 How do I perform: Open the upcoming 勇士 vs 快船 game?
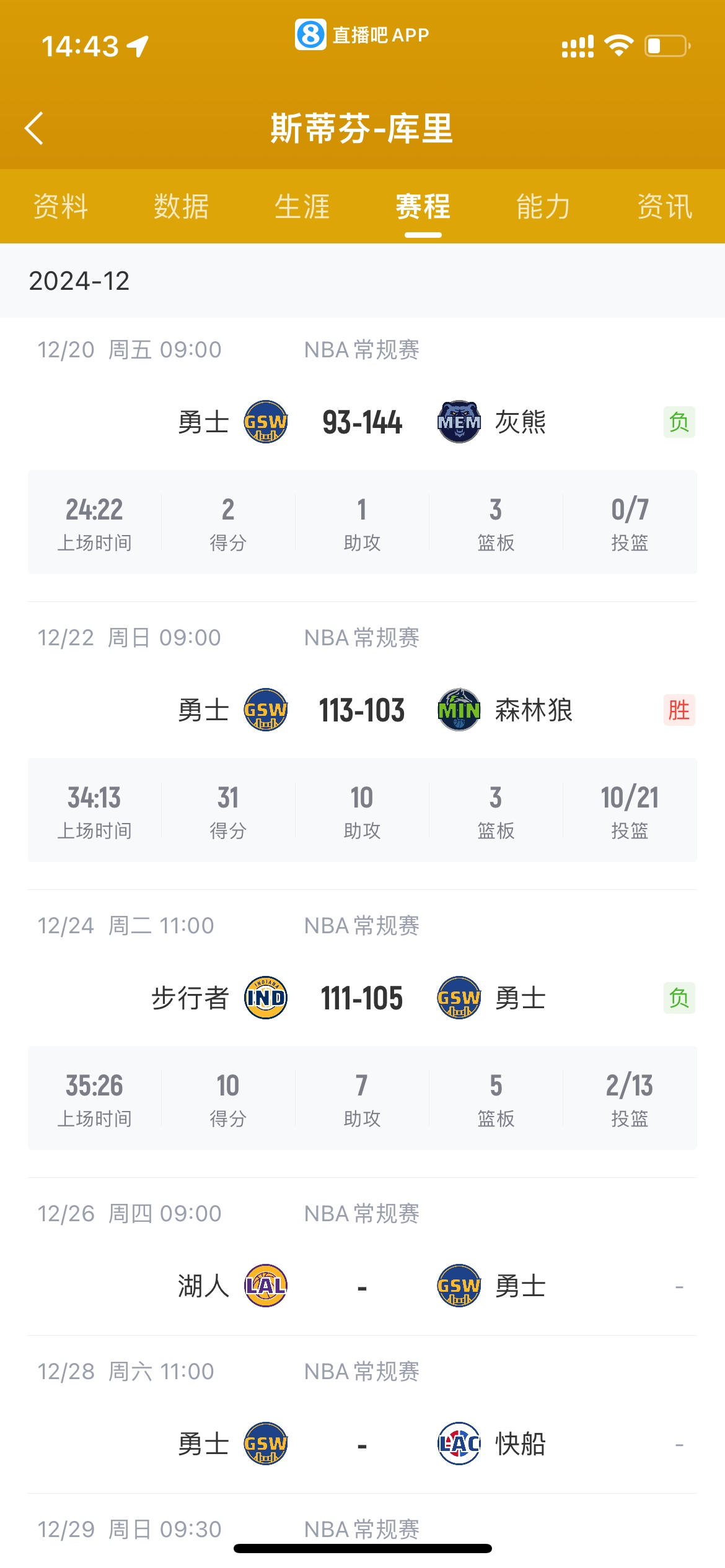(362, 1444)
